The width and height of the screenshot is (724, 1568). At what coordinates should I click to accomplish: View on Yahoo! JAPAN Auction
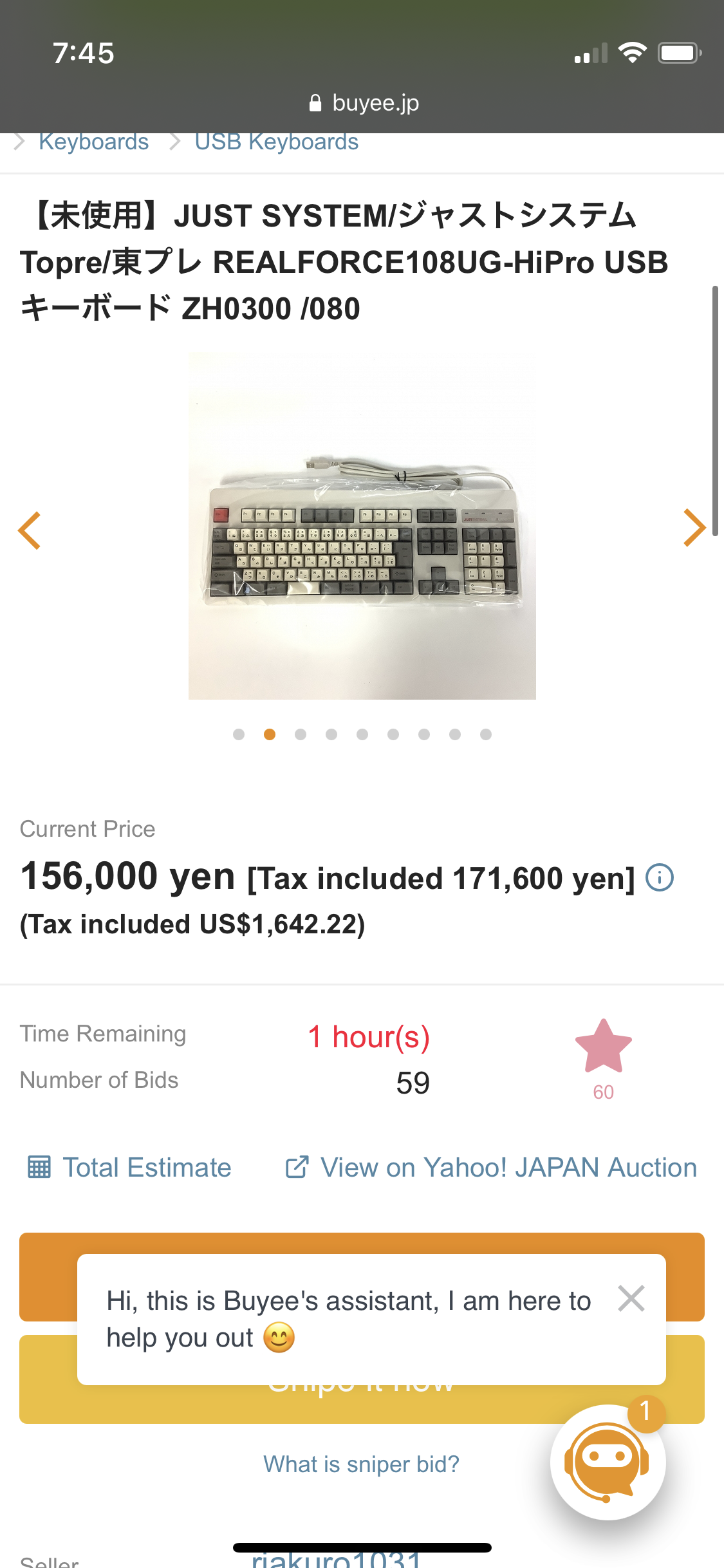[x=491, y=1168]
